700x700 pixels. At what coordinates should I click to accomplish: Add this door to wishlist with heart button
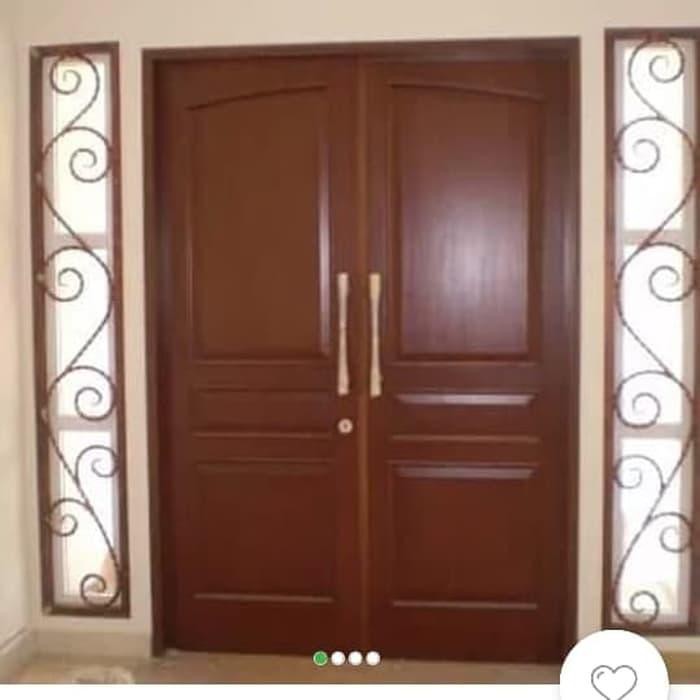[614, 679]
